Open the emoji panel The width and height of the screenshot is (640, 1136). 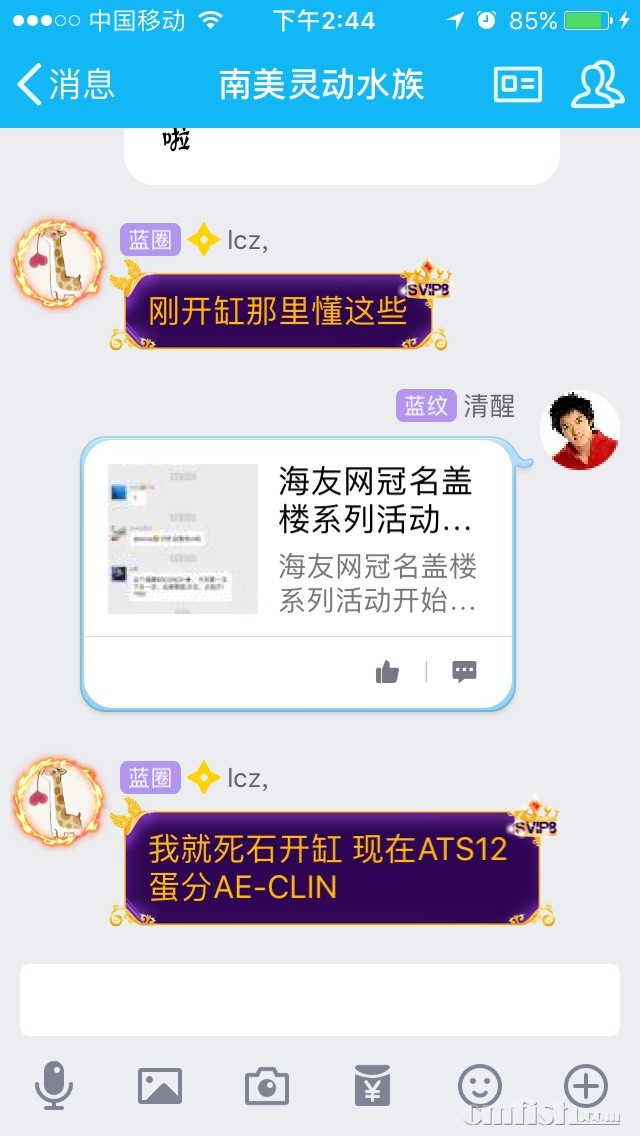pyautogui.click(x=480, y=1086)
